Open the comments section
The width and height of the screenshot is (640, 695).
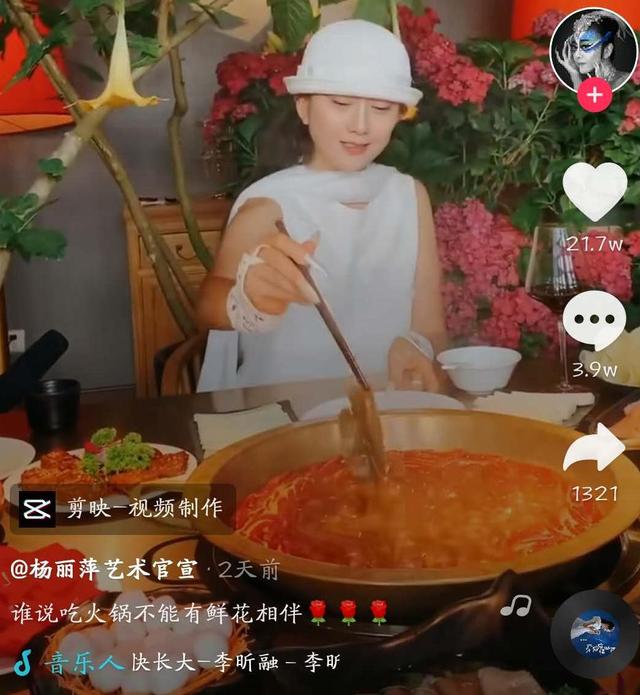[594, 320]
